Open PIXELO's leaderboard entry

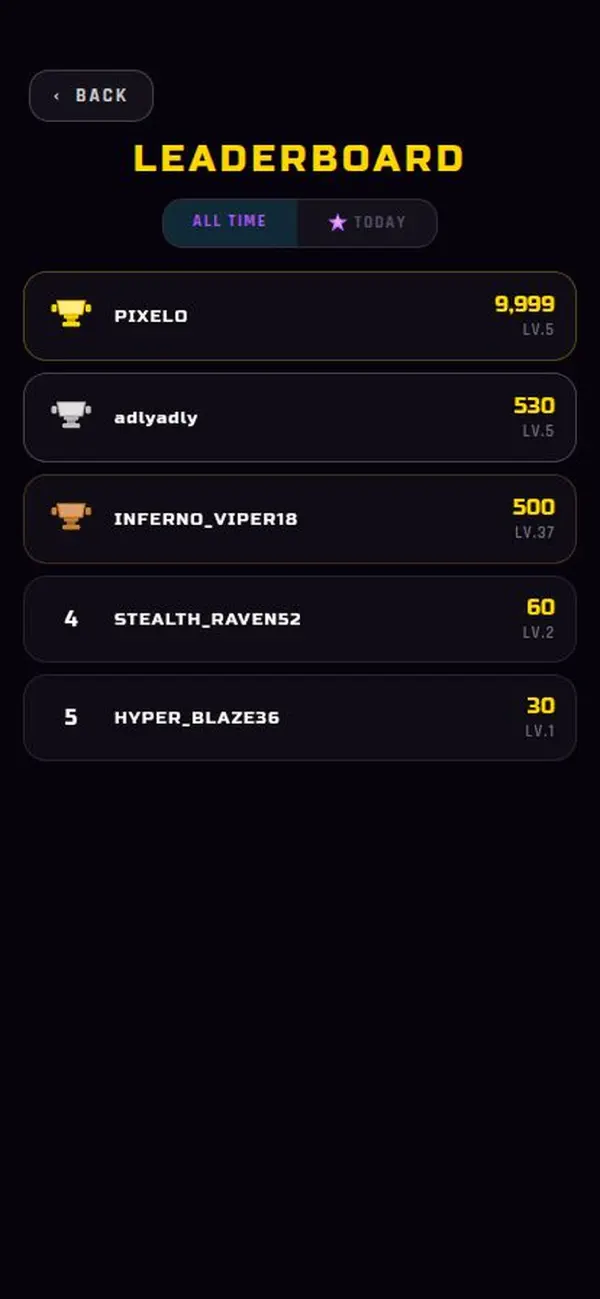pos(300,316)
